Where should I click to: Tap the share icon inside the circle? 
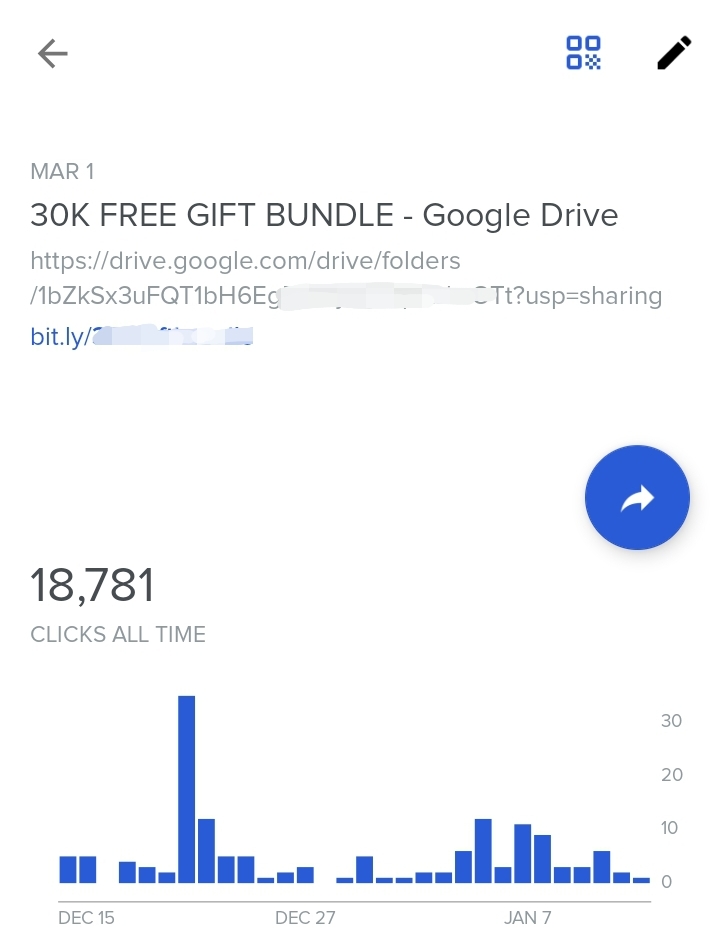pyautogui.click(x=637, y=497)
